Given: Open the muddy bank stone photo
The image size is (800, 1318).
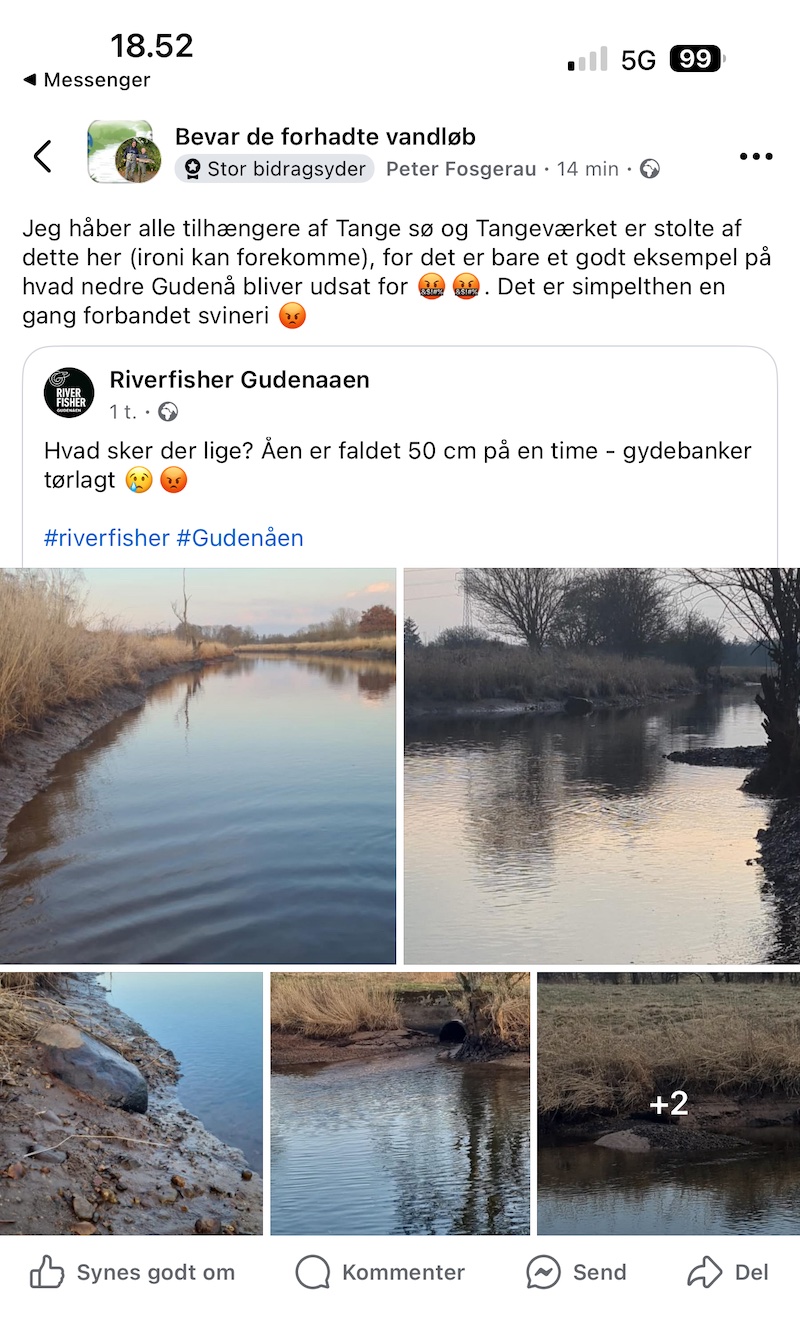Looking at the screenshot, I should tap(131, 1103).
